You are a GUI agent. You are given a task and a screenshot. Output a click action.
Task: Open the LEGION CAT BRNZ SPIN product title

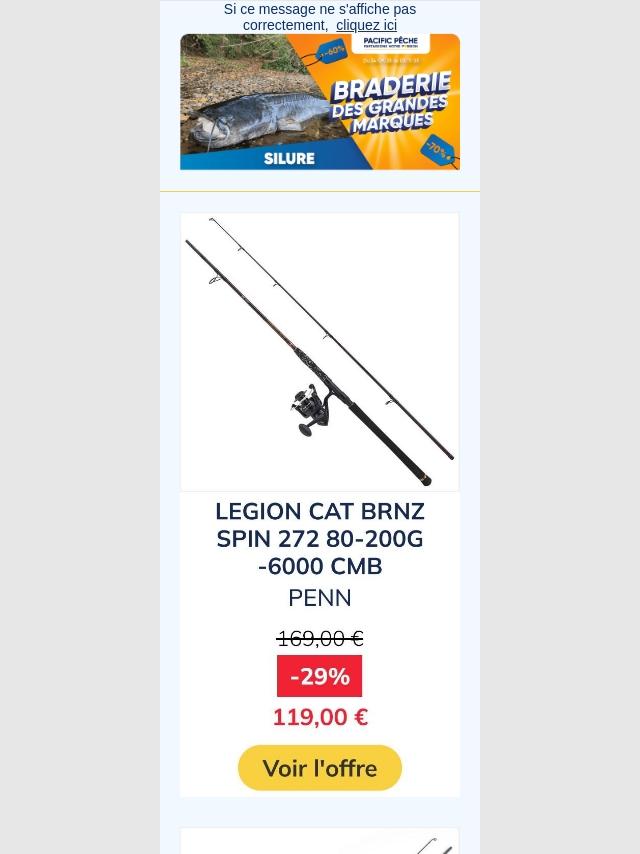coord(320,539)
